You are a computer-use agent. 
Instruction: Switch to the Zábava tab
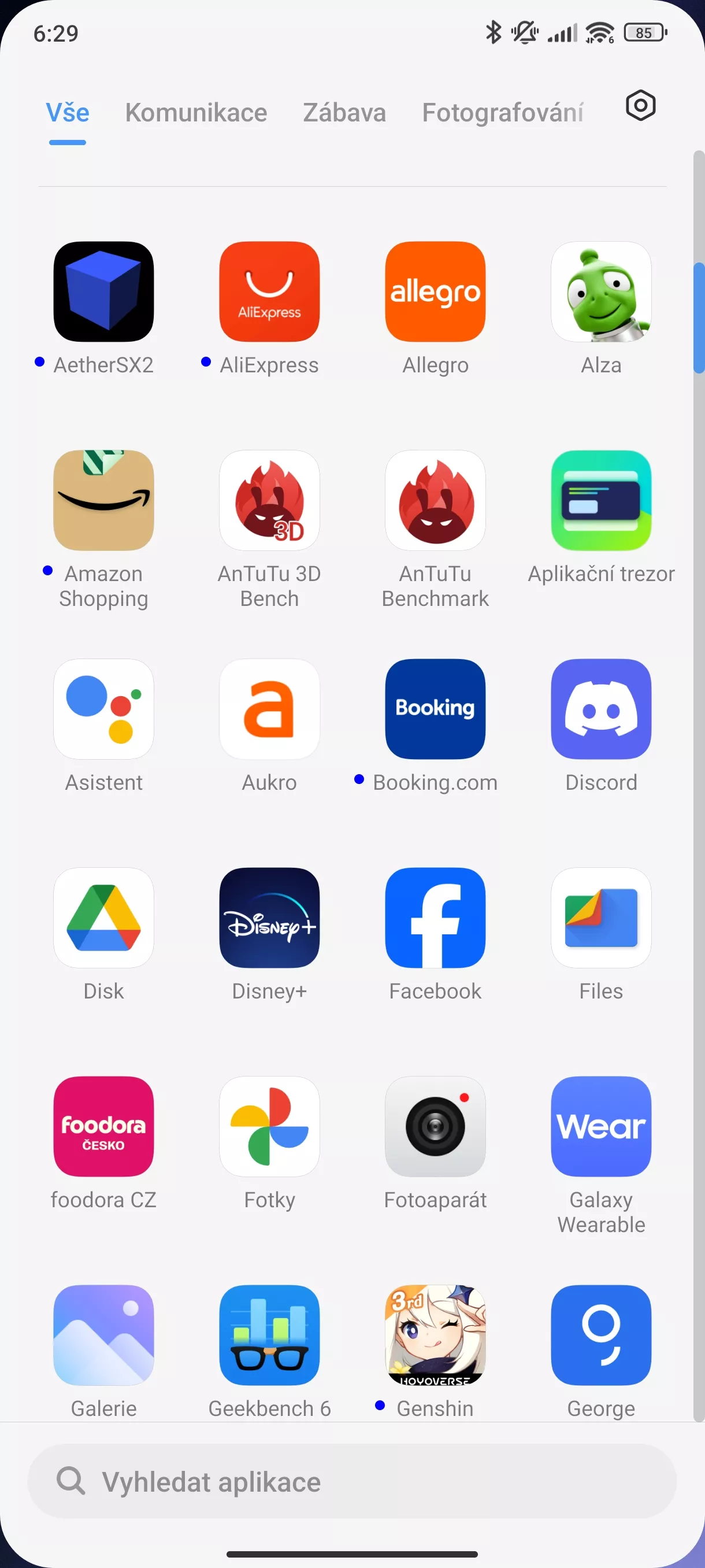click(x=344, y=113)
